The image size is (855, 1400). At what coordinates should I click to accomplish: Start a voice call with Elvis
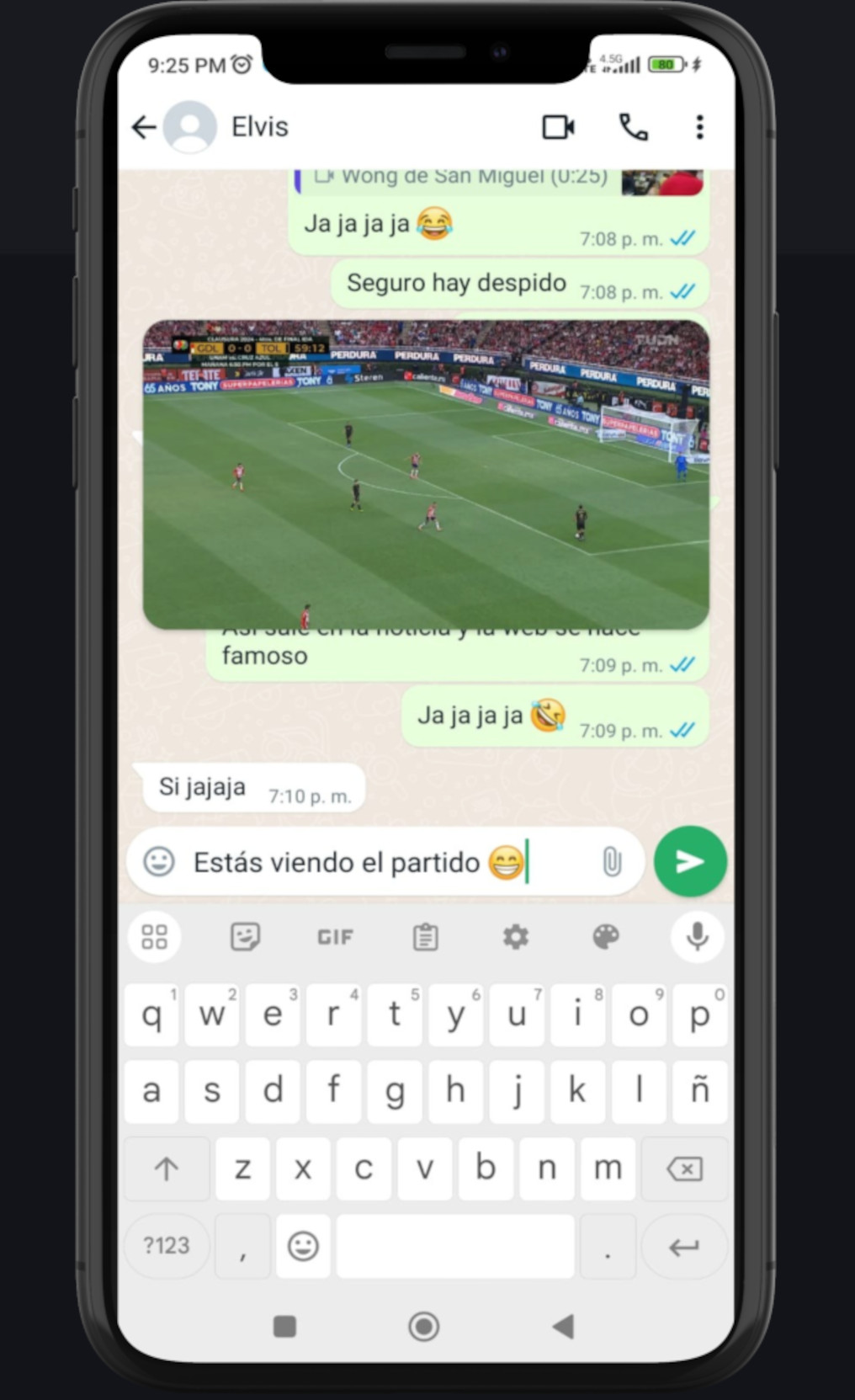(633, 127)
